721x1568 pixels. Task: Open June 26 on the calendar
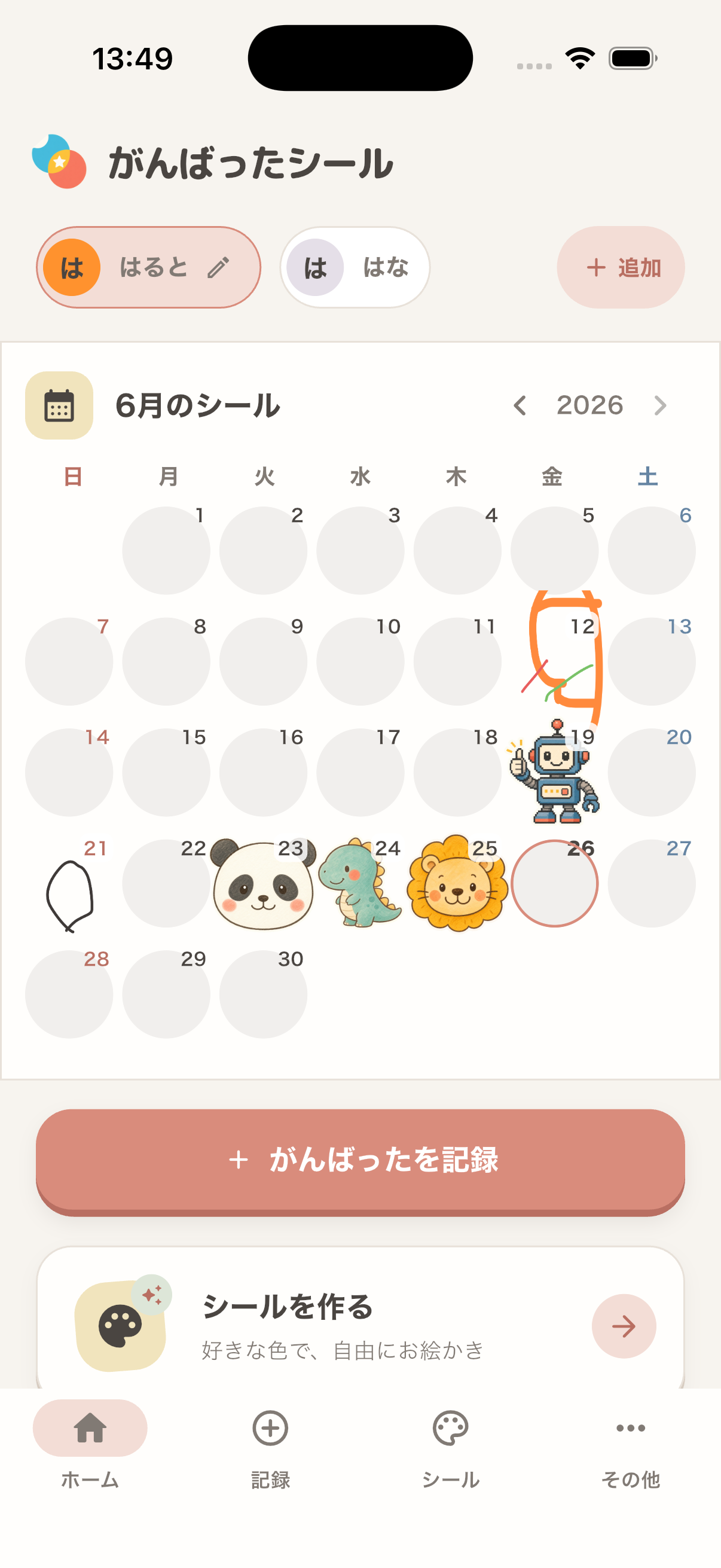(x=554, y=883)
